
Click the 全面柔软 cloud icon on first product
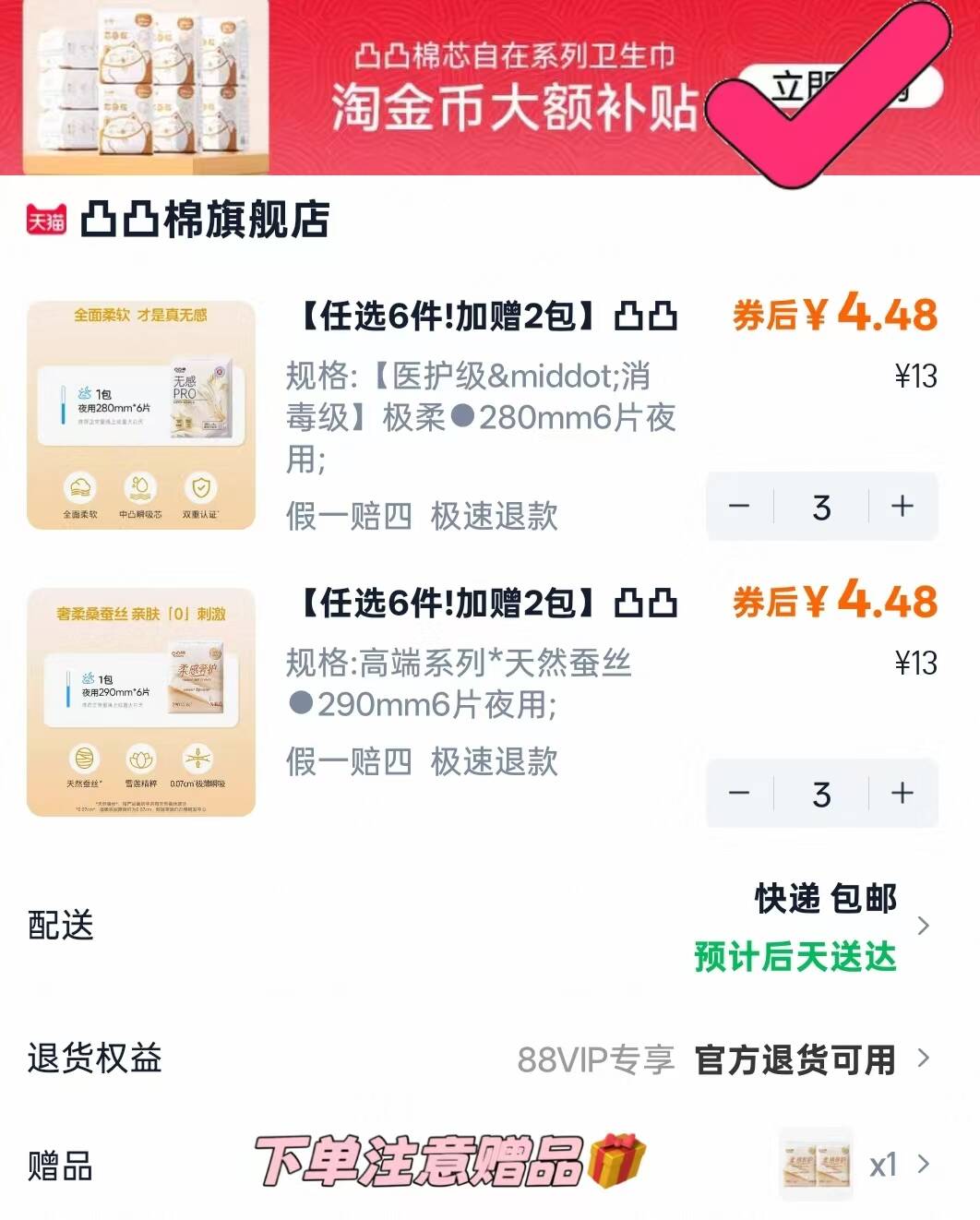tap(81, 488)
